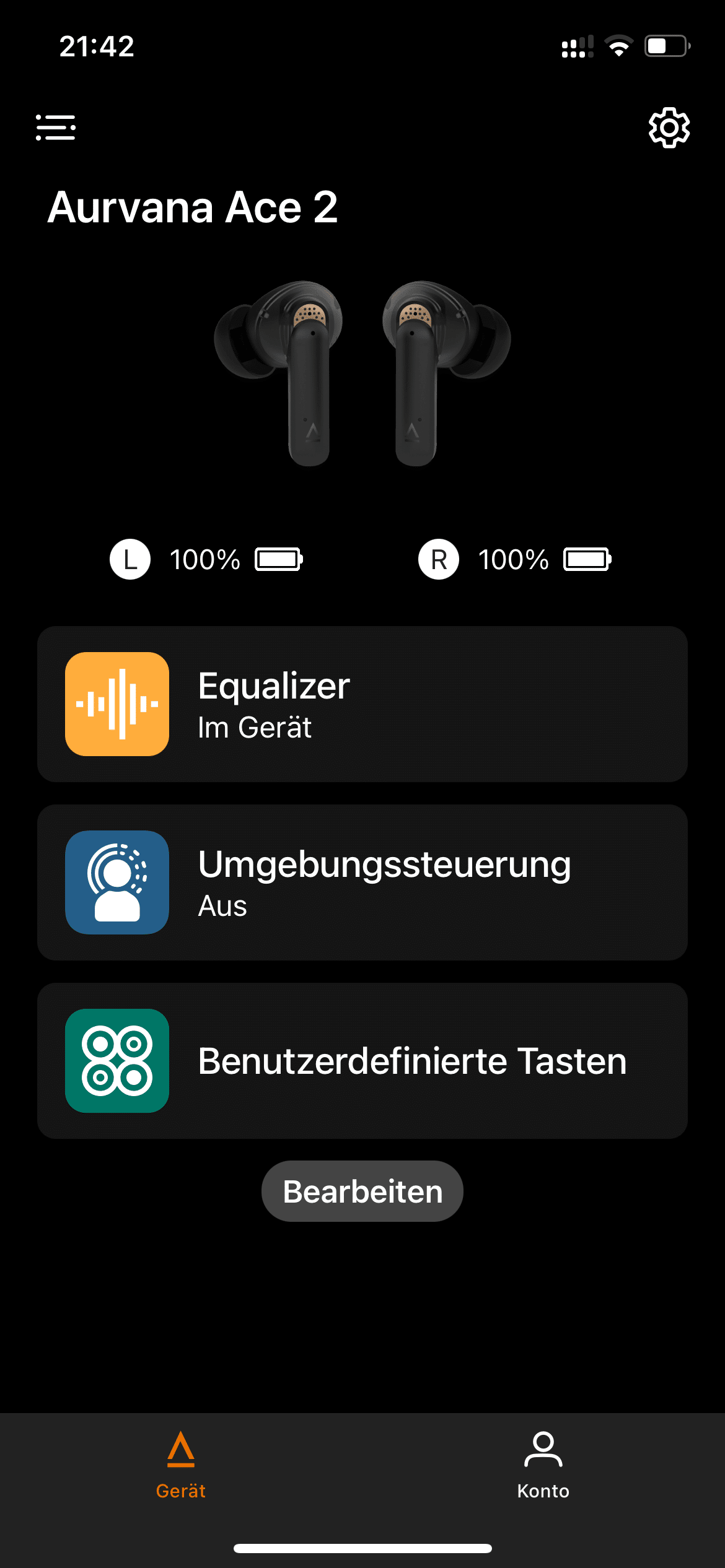Viewport: 725px width, 1568px height.
Task: Open the Equalizer card
Action: pos(362,704)
